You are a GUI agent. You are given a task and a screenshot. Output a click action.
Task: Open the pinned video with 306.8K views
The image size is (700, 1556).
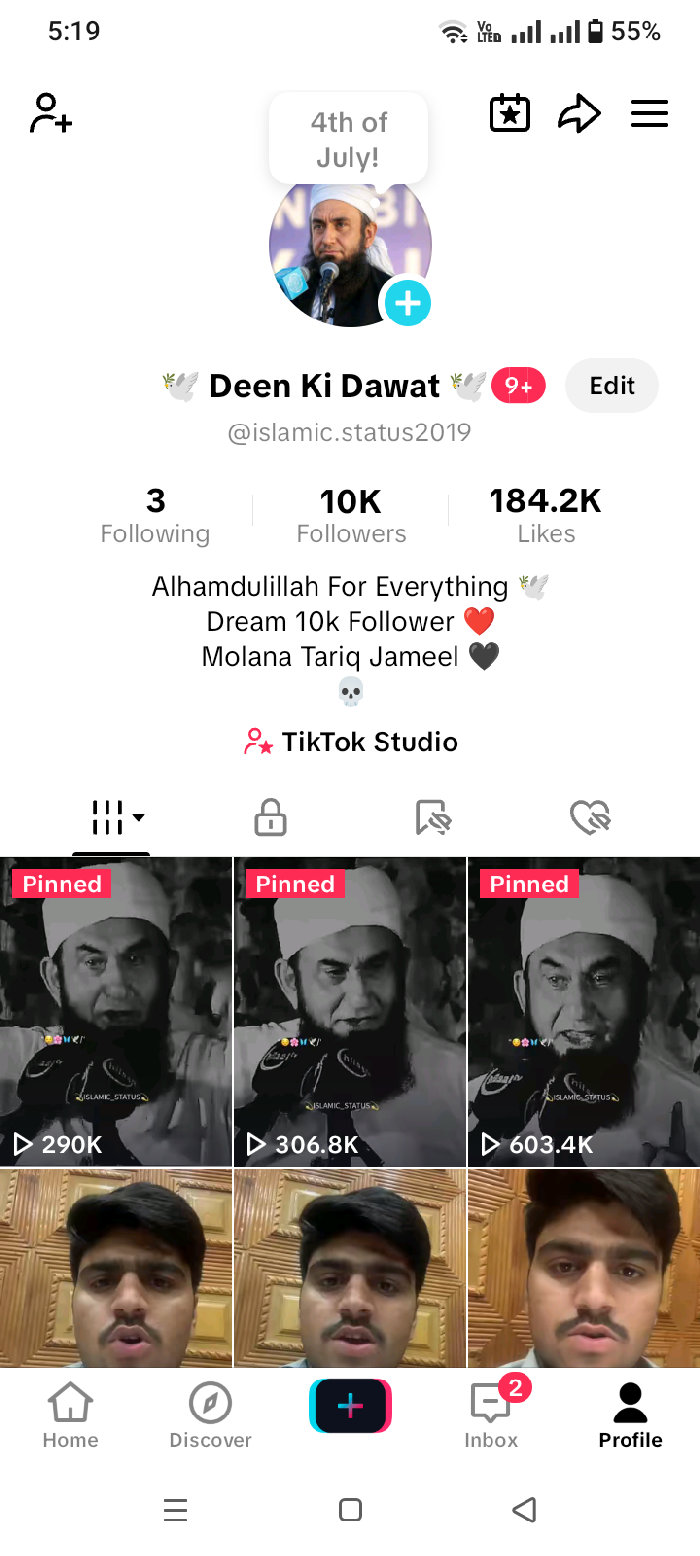(x=349, y=1010)
